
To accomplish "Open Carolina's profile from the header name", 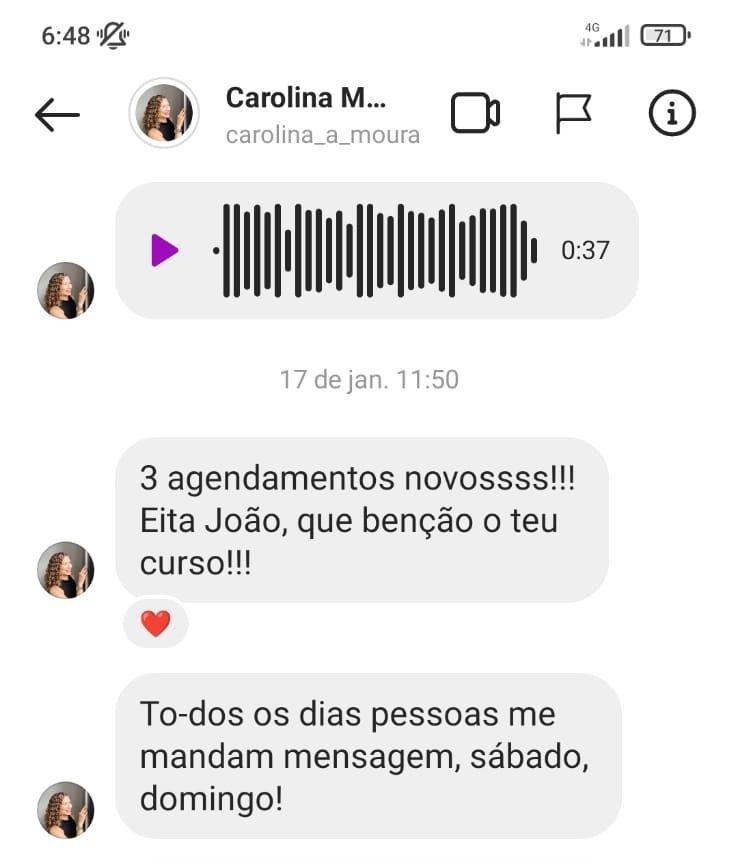I will click(x=306, y=98).
